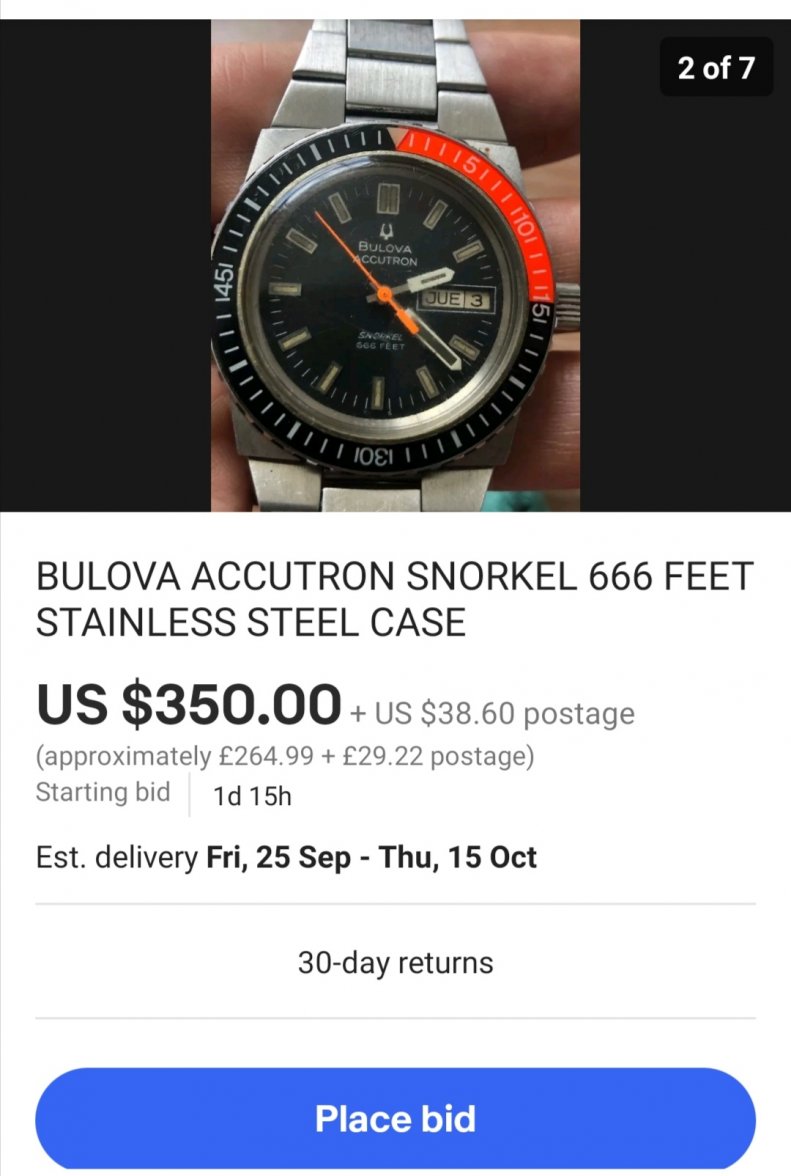Tap the 2 of 7 image counter
This screenshot has width=791, height=1176.
(716, 68)
